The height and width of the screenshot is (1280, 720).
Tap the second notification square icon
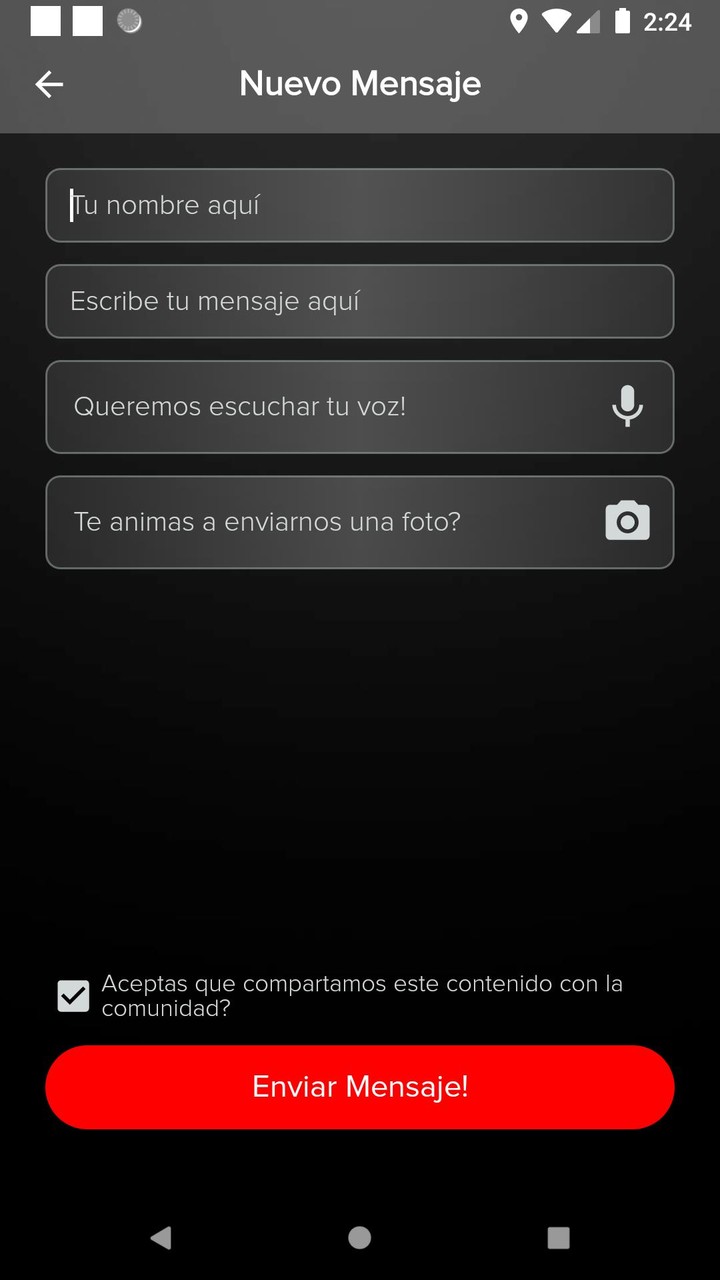pos(86,21)
